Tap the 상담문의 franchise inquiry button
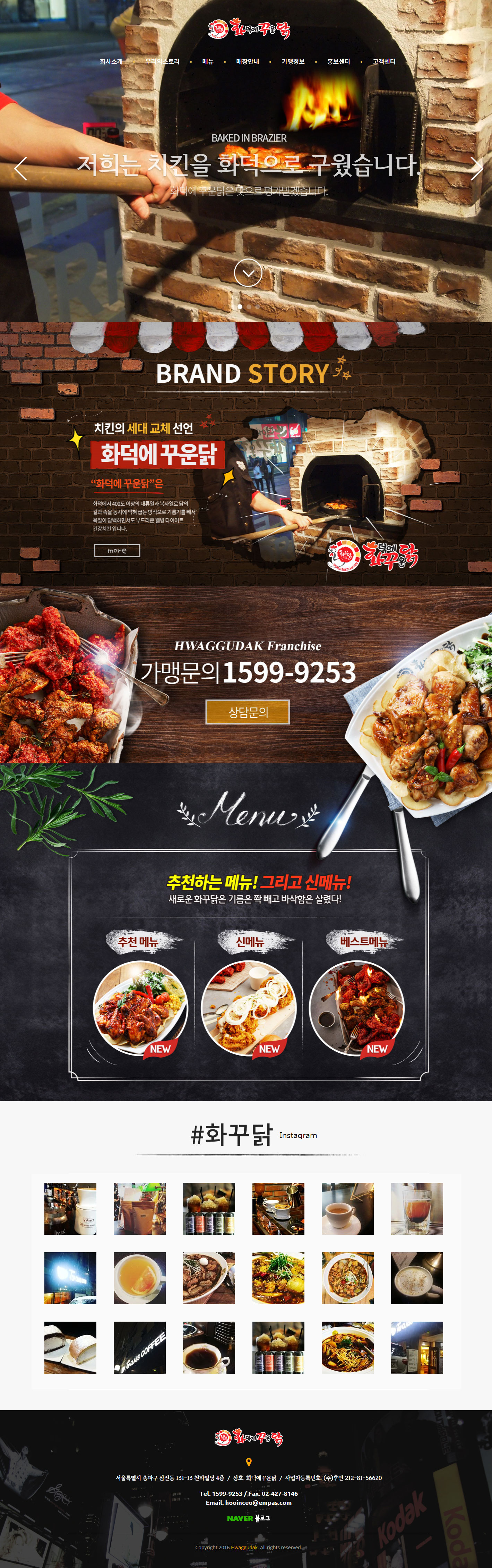Viewport: 492px width, 1568px height. (248, 712)
